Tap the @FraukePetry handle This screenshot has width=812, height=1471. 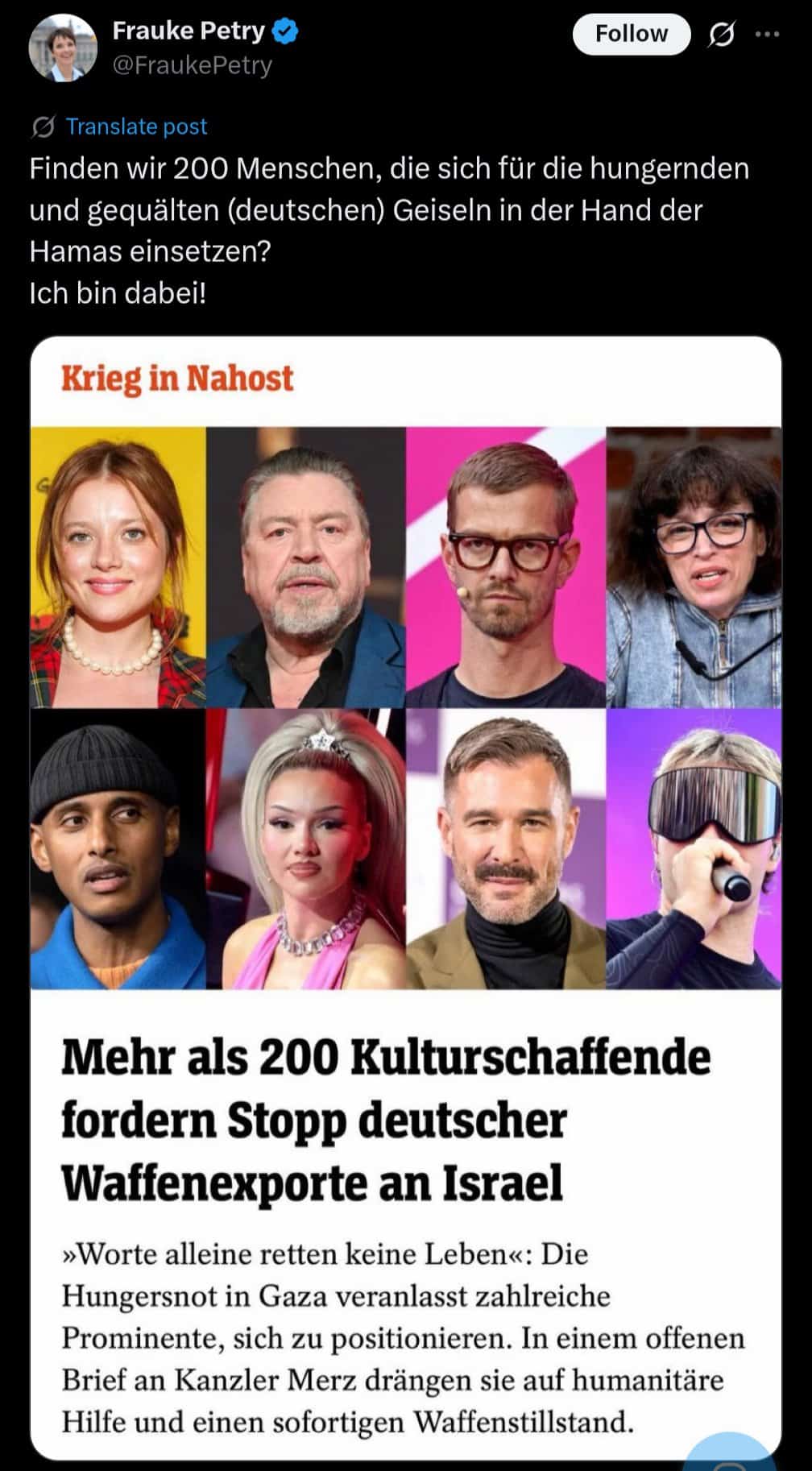pyautogui.click(x=192, y=65)
